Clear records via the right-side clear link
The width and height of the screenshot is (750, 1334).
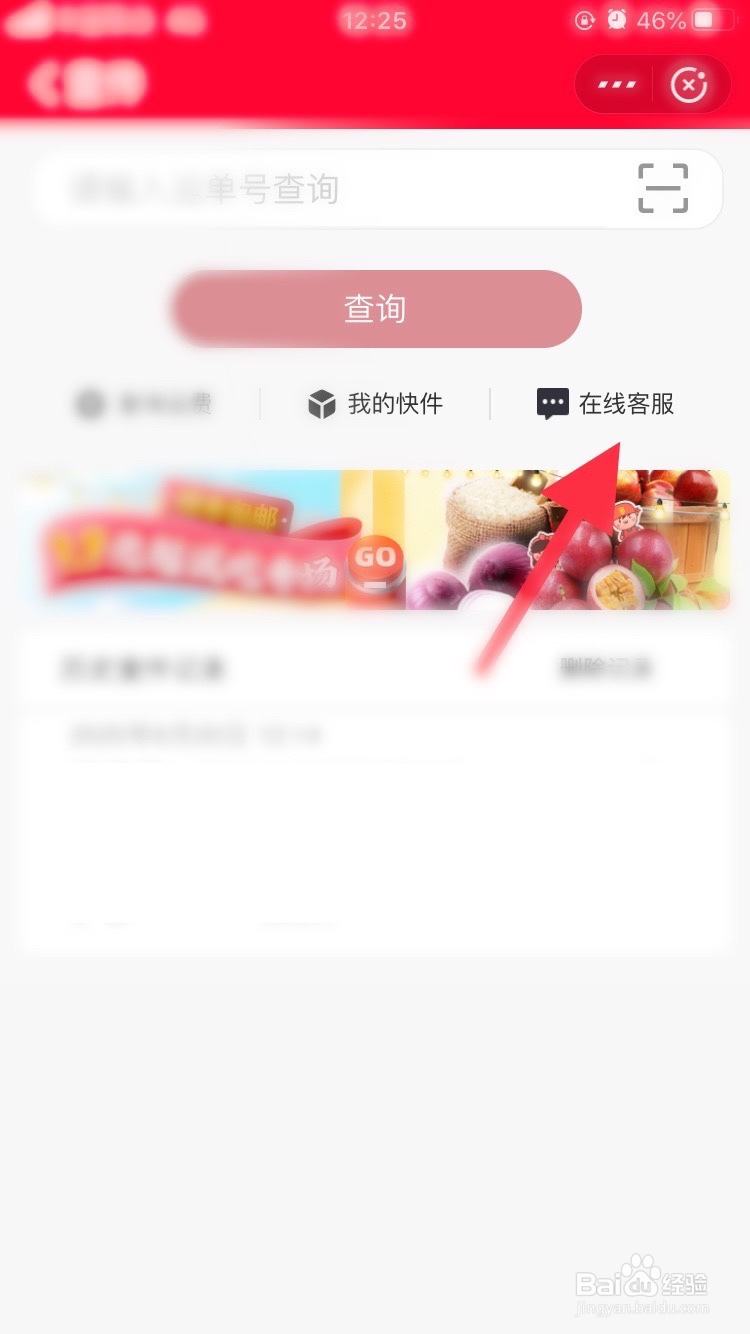tap(602, 668)
